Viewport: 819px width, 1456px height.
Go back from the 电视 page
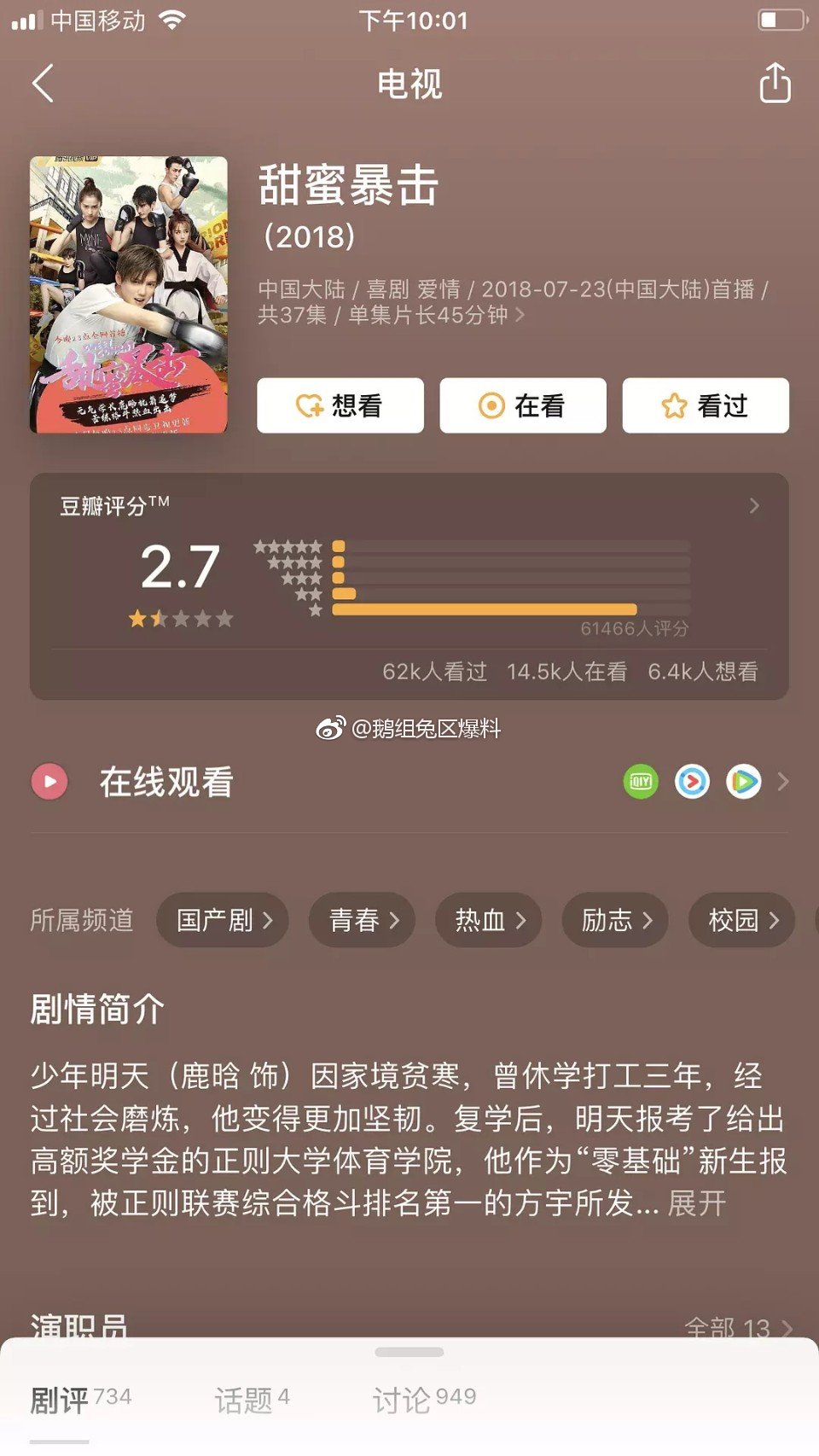coord(43,84)
